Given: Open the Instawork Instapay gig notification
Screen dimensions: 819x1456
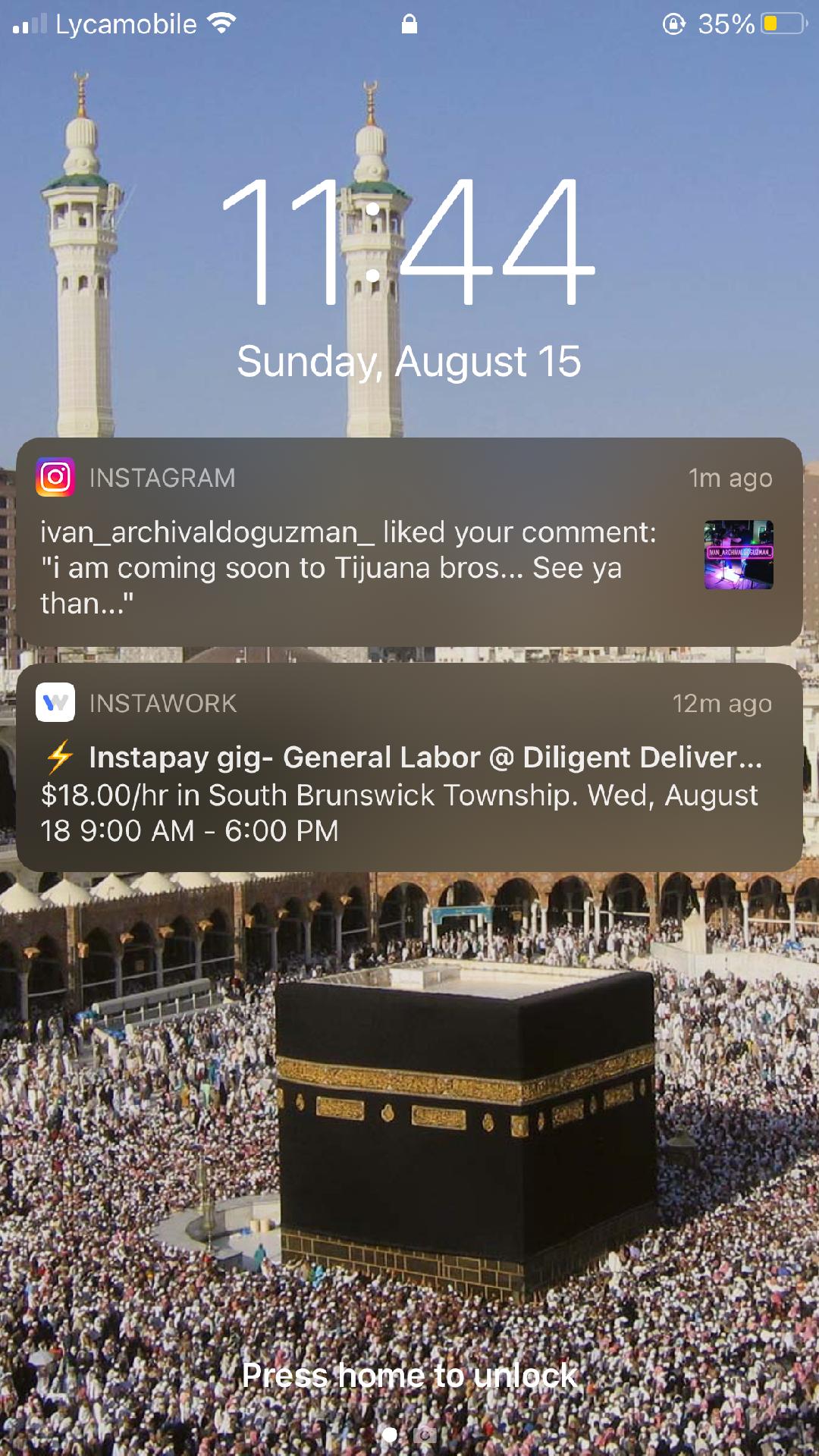Looking at the screenshot, I should click(409, 767).
